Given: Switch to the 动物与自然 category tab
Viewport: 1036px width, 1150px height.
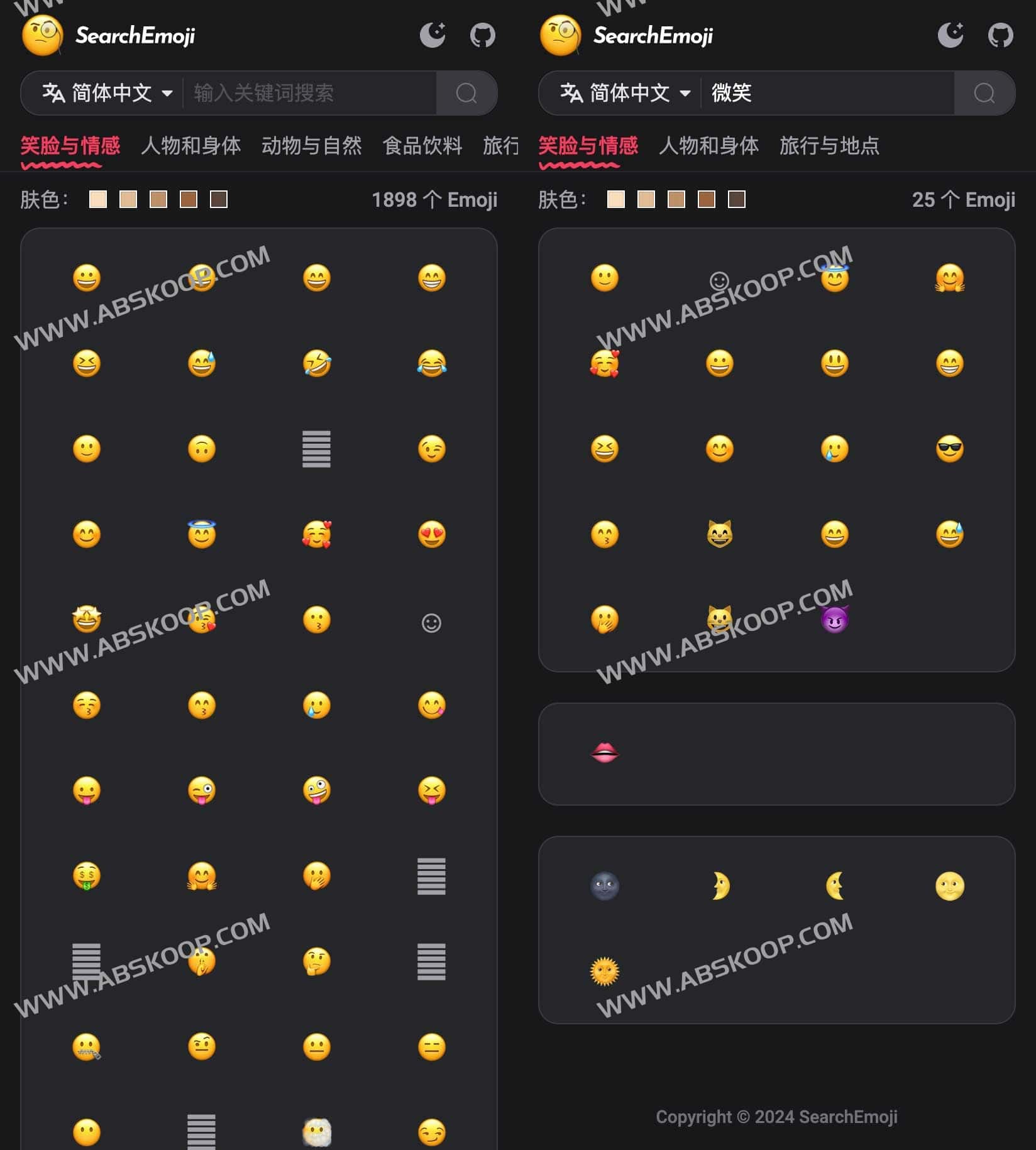Looking at the screenshot, I should pyautogui.click(x=311, y=146).
